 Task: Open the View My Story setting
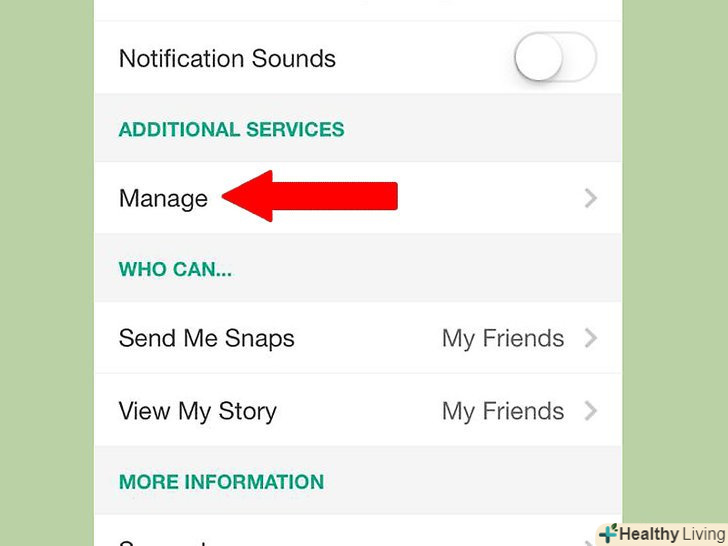click(357, 411)
